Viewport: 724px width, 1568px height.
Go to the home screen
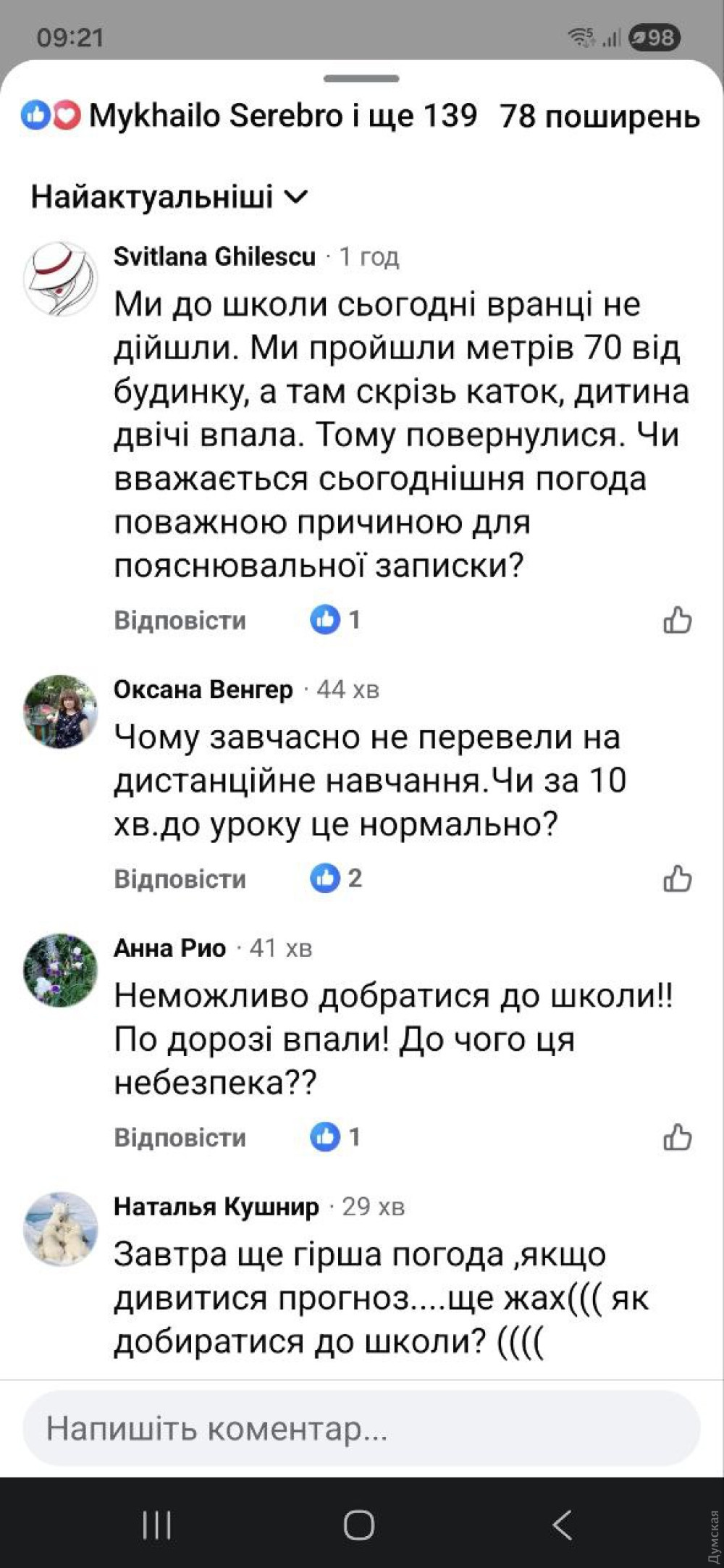click(359, 1525)
